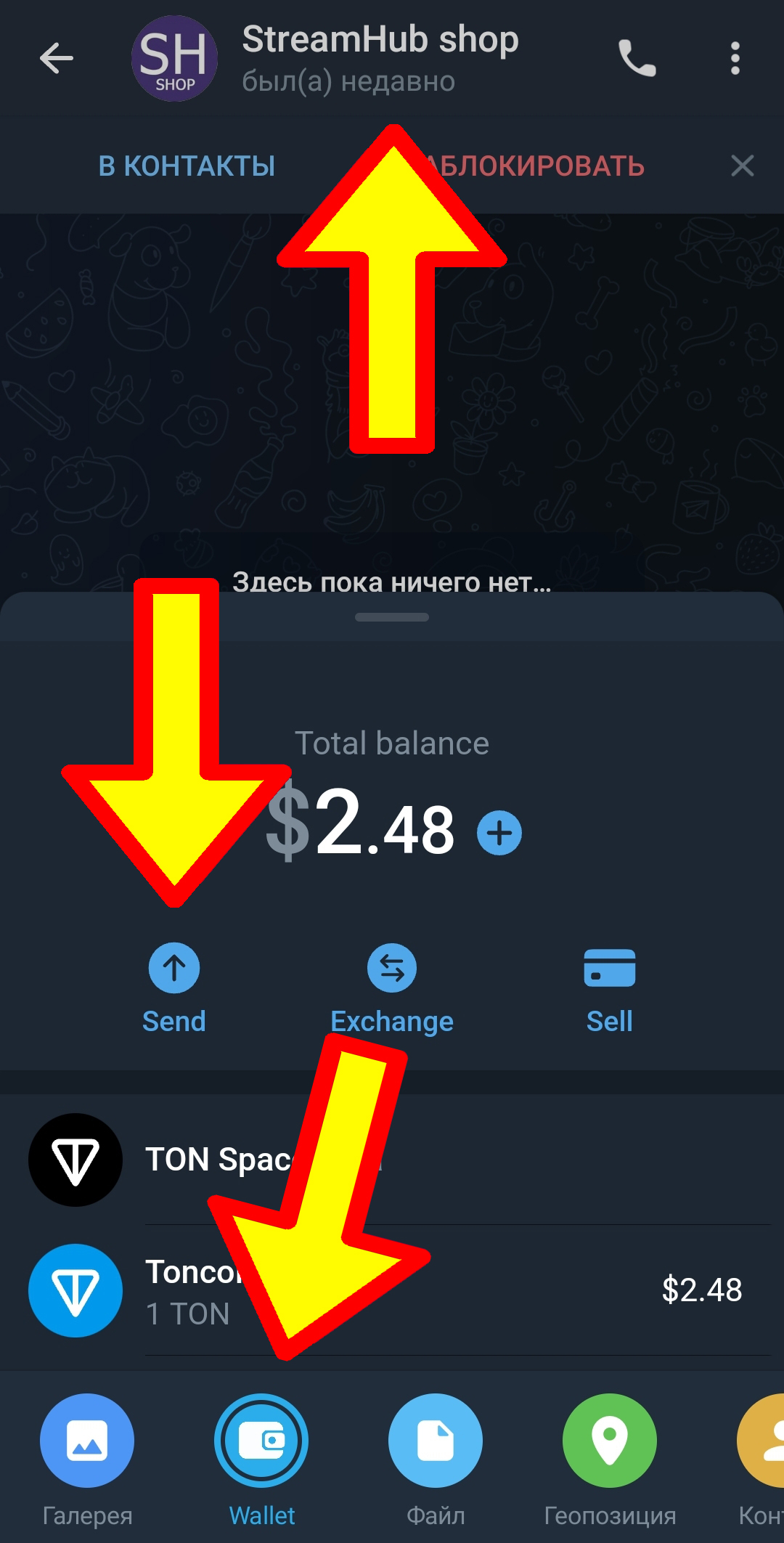Screen dimensions: 784x1543
Task: Open the Exchange action
Action: (392, 989)
